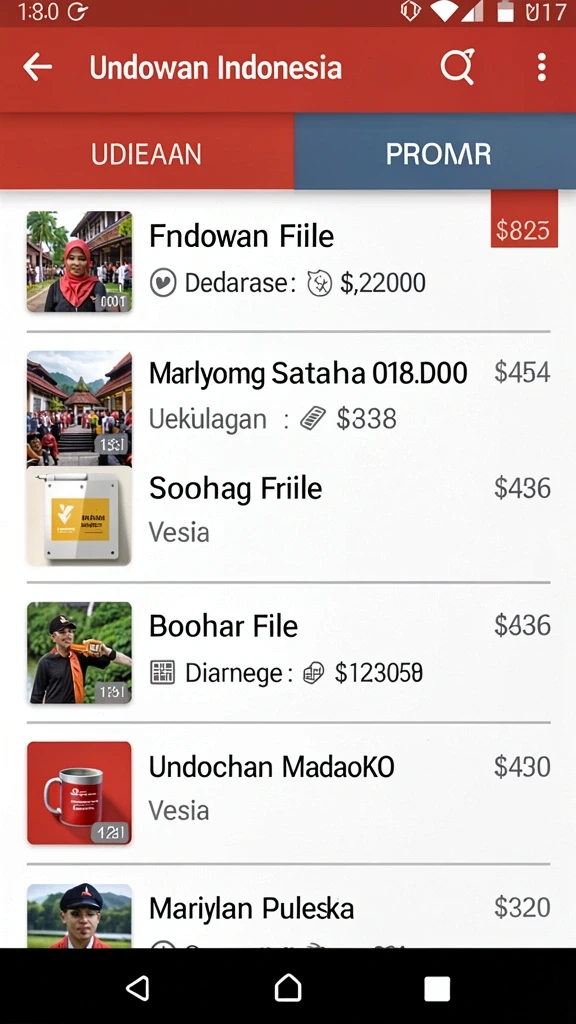Open the Boohar File row
This screenshot has height=1024, width=576.
[x=288, y=652]
